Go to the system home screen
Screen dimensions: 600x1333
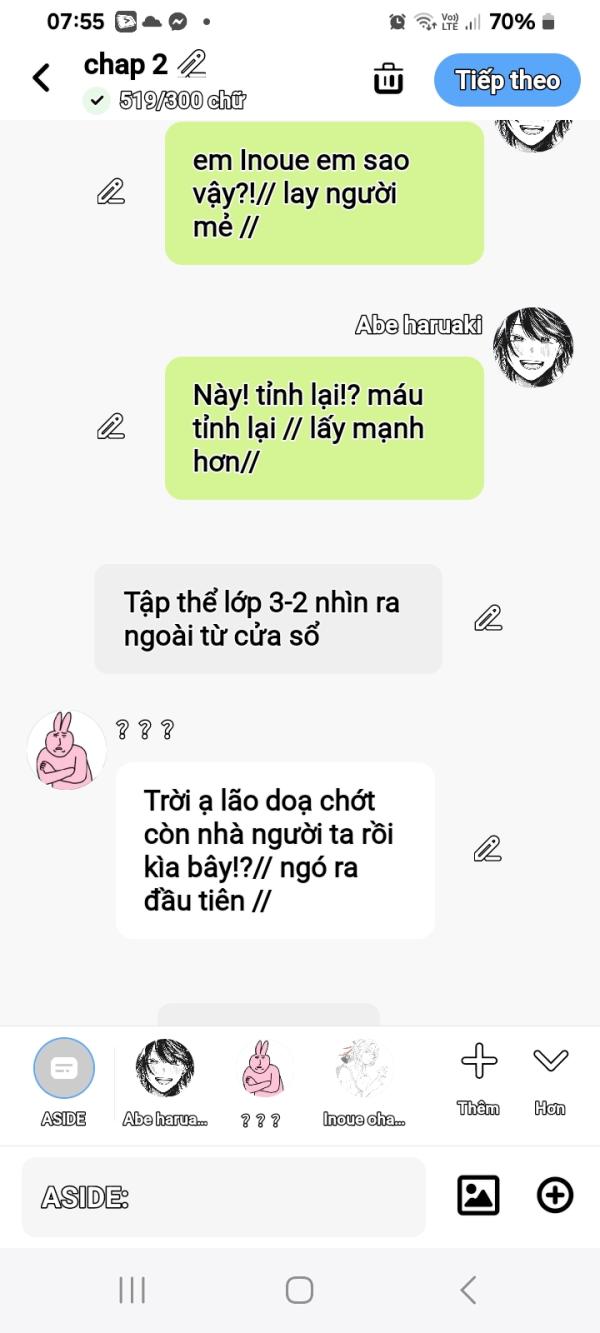point(299,1290)
